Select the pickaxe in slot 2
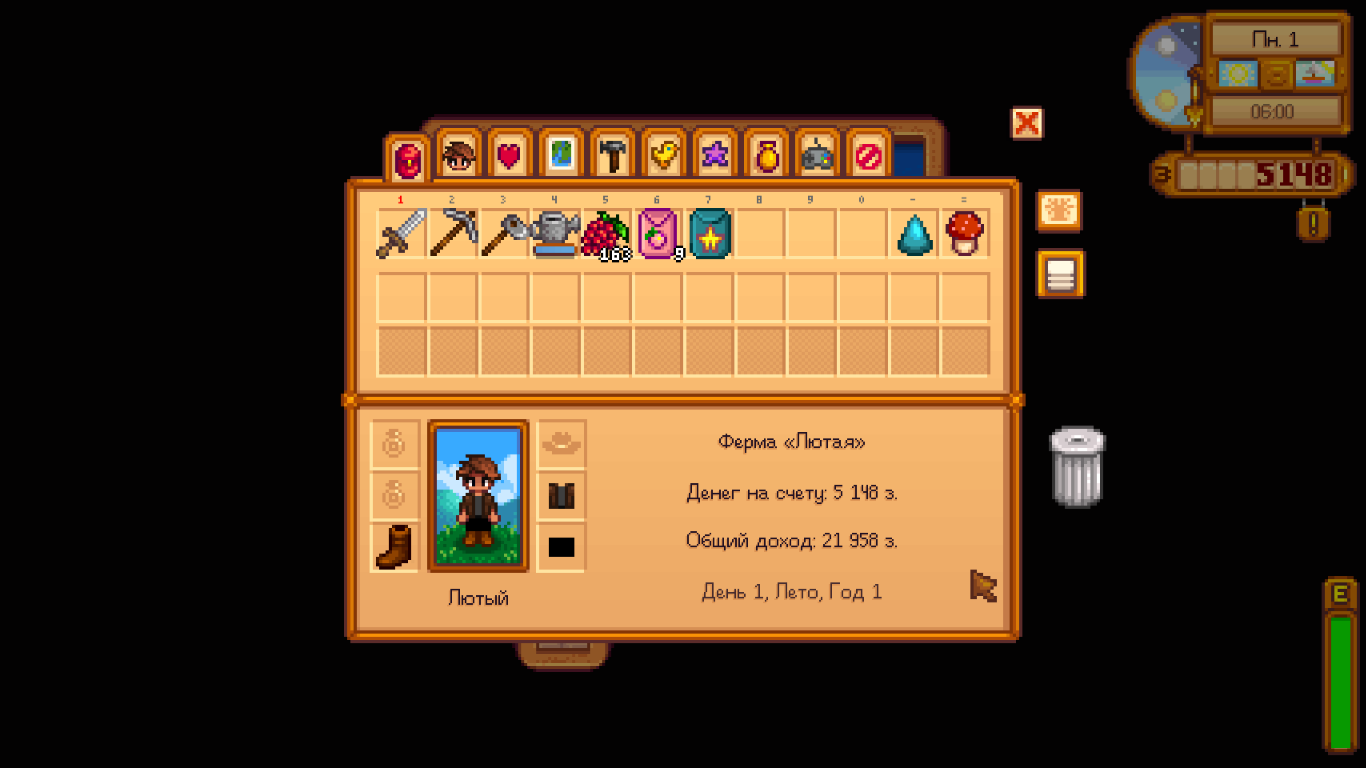 point(452,234)
